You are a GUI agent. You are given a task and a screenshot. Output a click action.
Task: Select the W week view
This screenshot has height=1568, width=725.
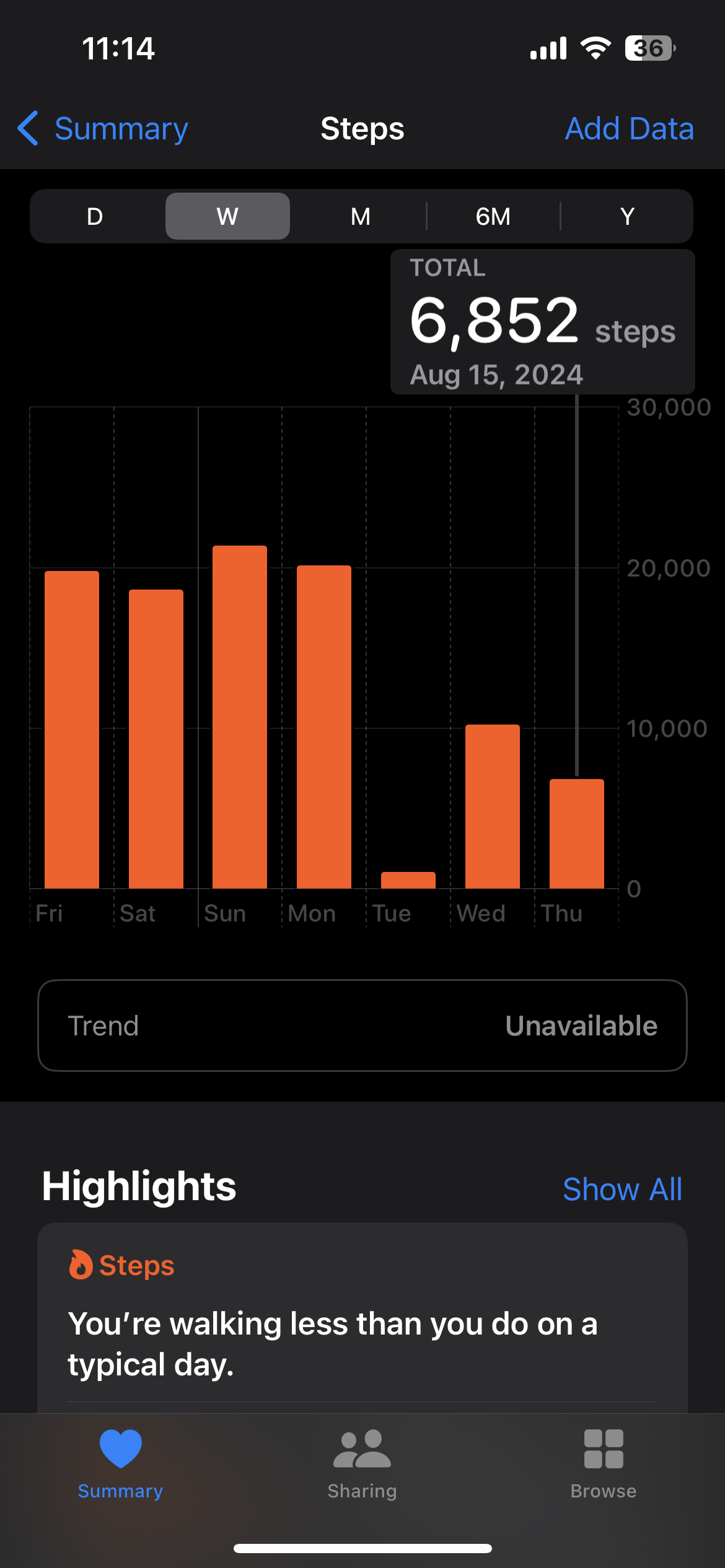227,217
